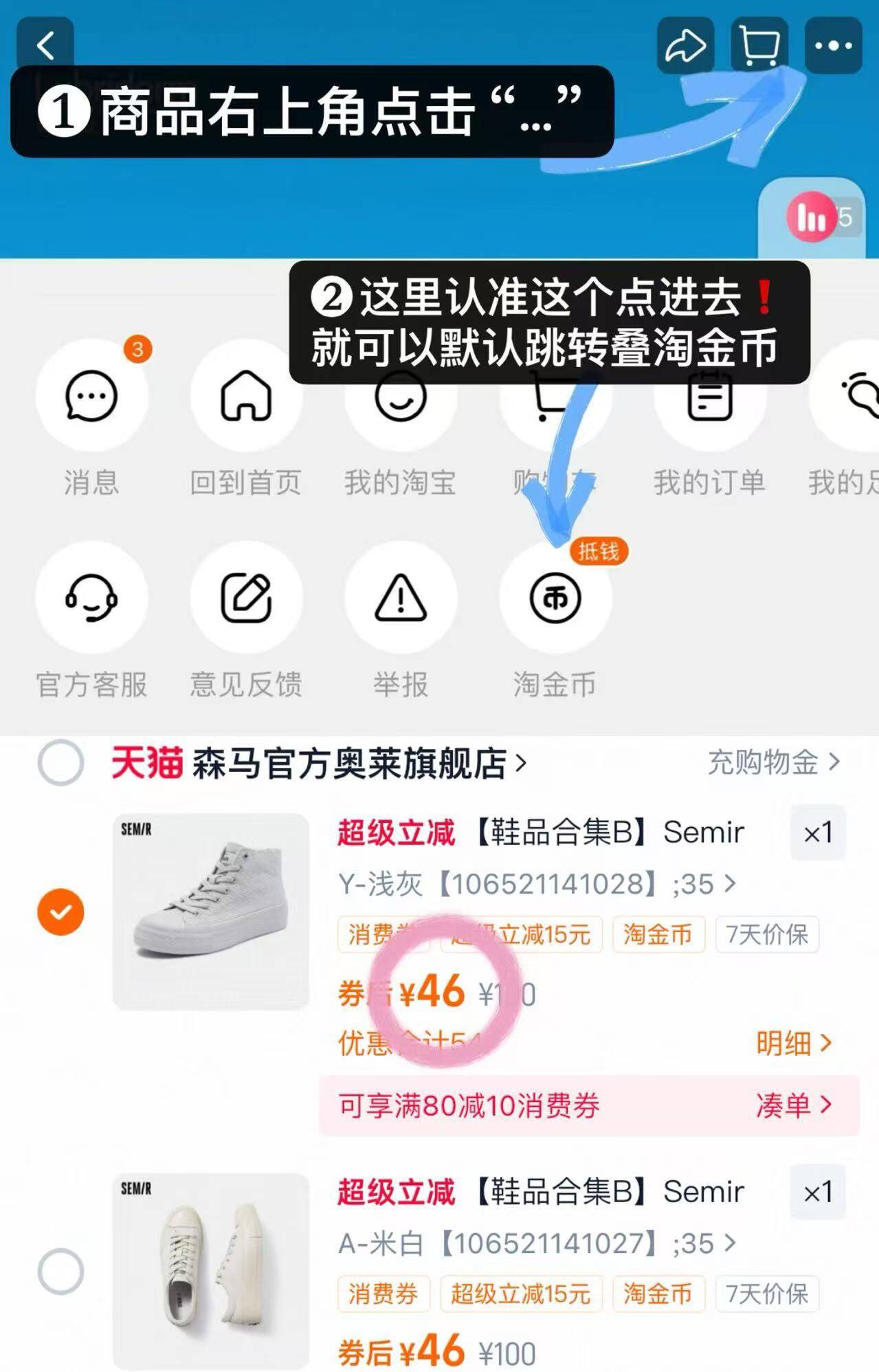Open 意见反馈 feedback entry
The height and width of the screenshot is (1372, 879).
[x=246, y=598]
